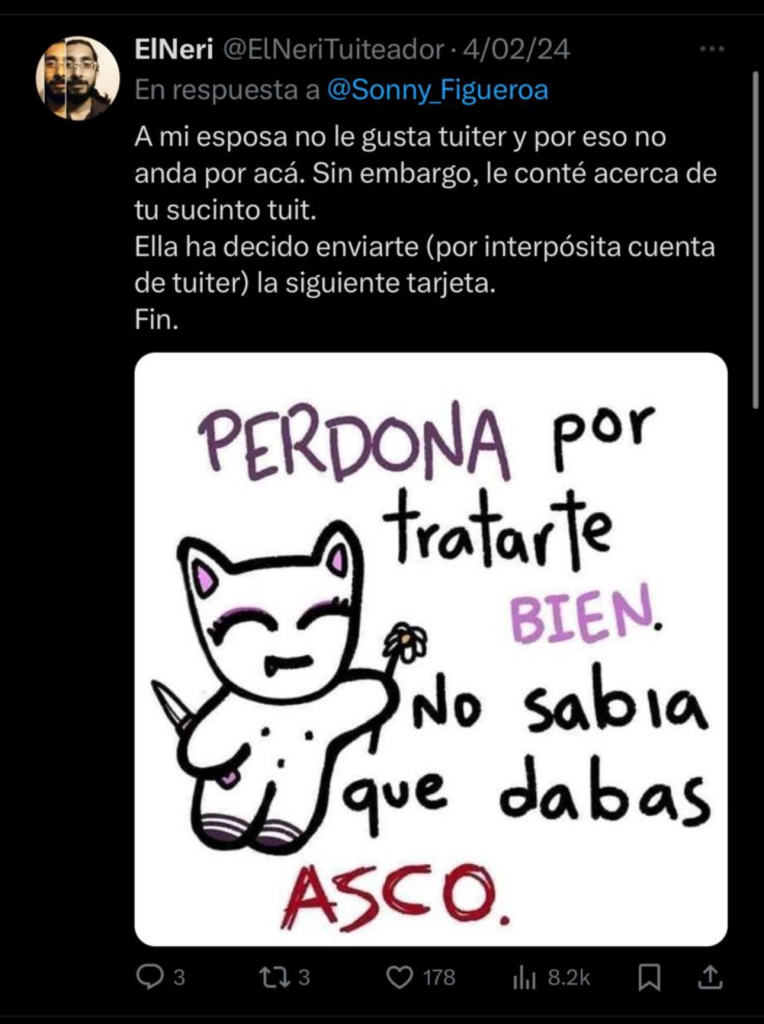Open ElNeri's profile picture
The height and width of the screenshot is (1024, 764).
(78, 78)
